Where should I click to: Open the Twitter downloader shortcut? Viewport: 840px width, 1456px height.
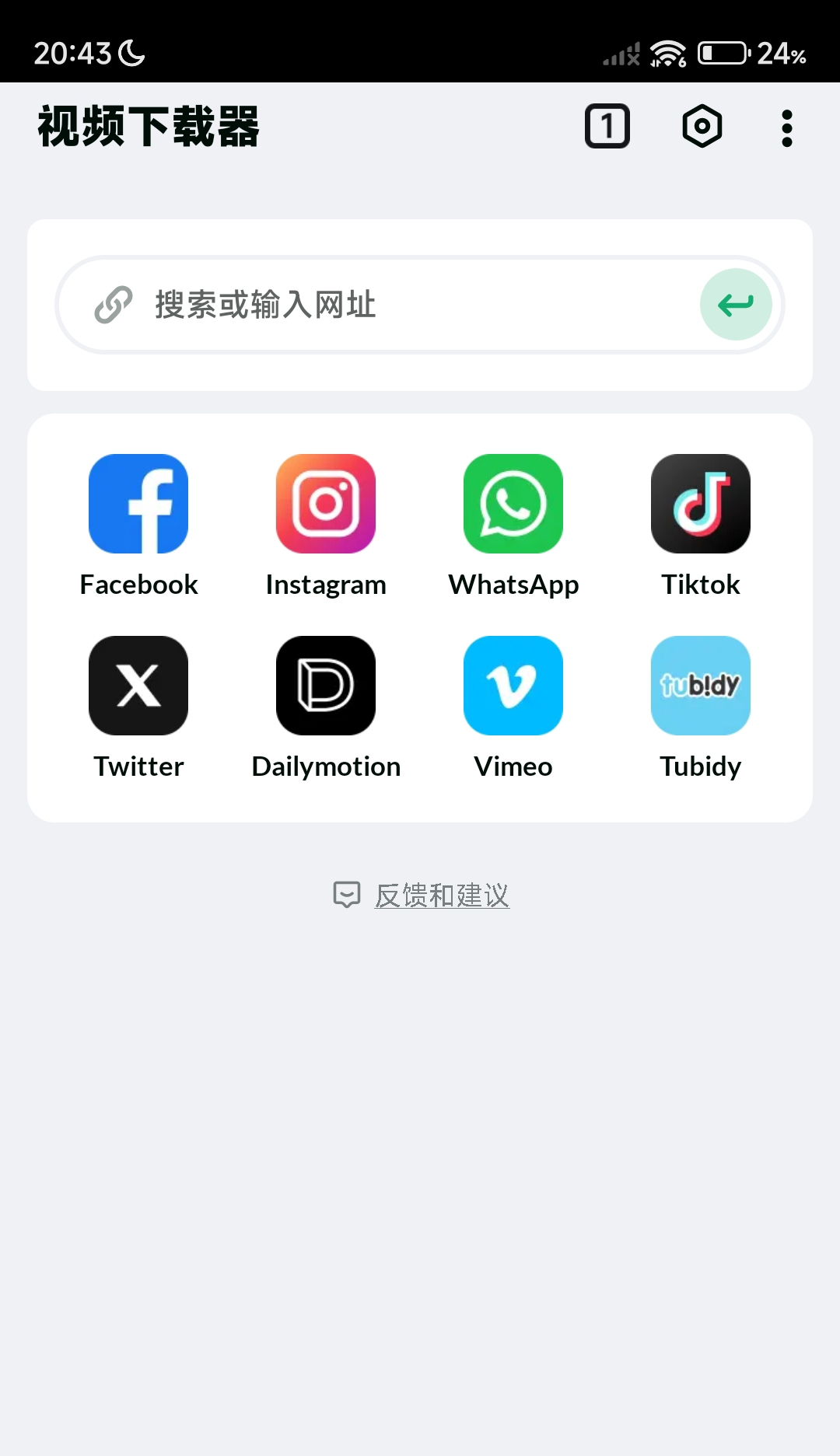pyautogui.click(x=138, y=685)
